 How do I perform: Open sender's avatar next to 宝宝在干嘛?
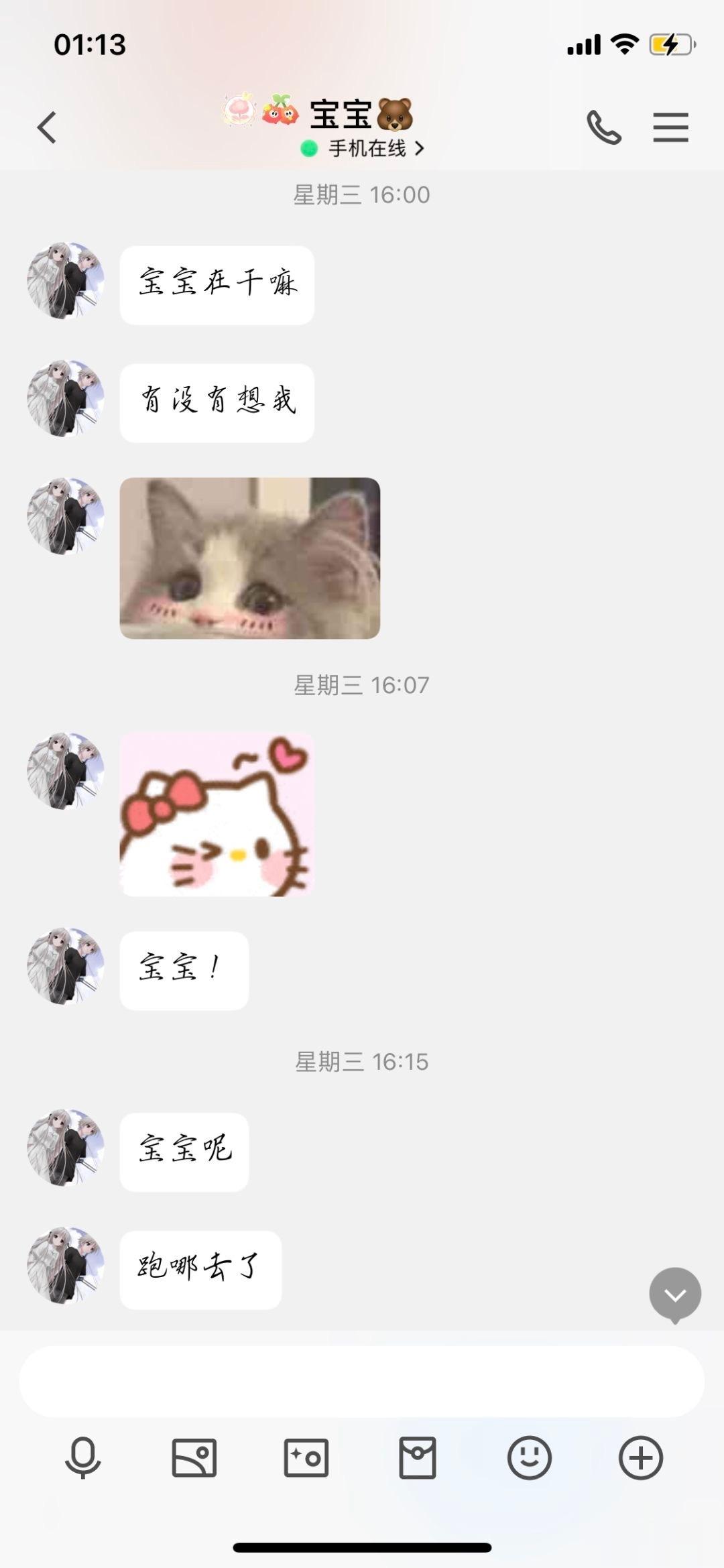click(66, 281)
